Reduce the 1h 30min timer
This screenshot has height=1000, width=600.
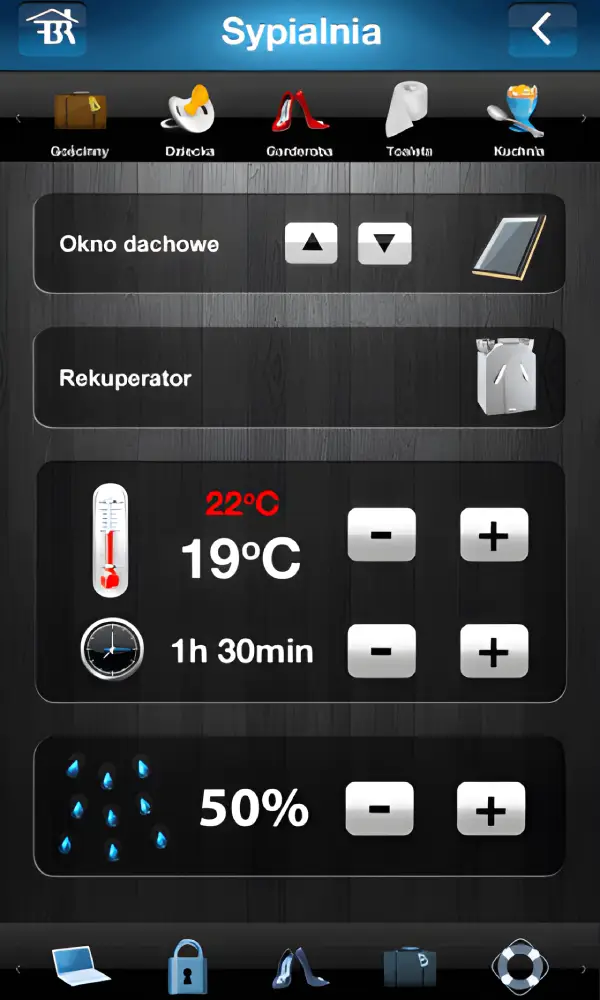click(381, 652)
